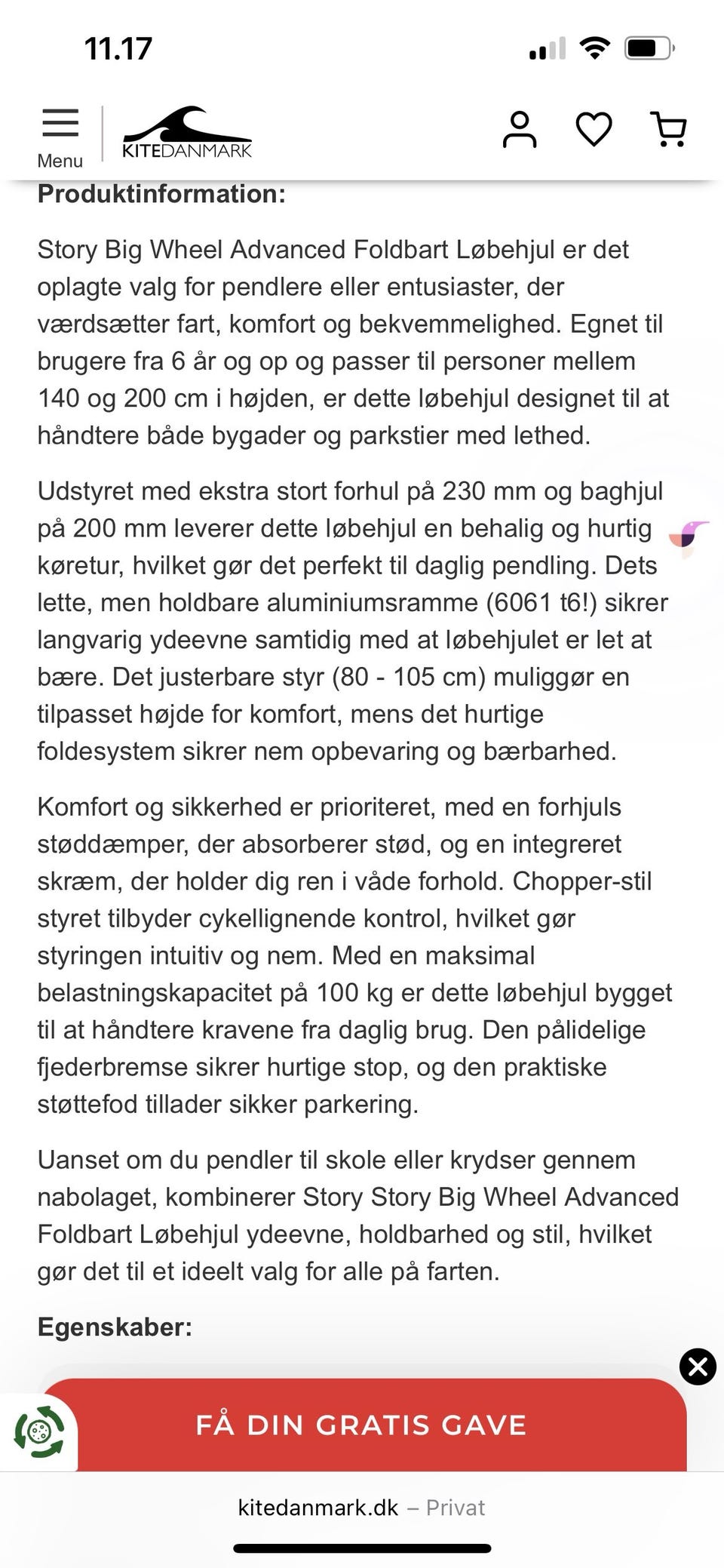
Task: Tap the kitedanmark.dk address bar
Action: coord(317,1508)
